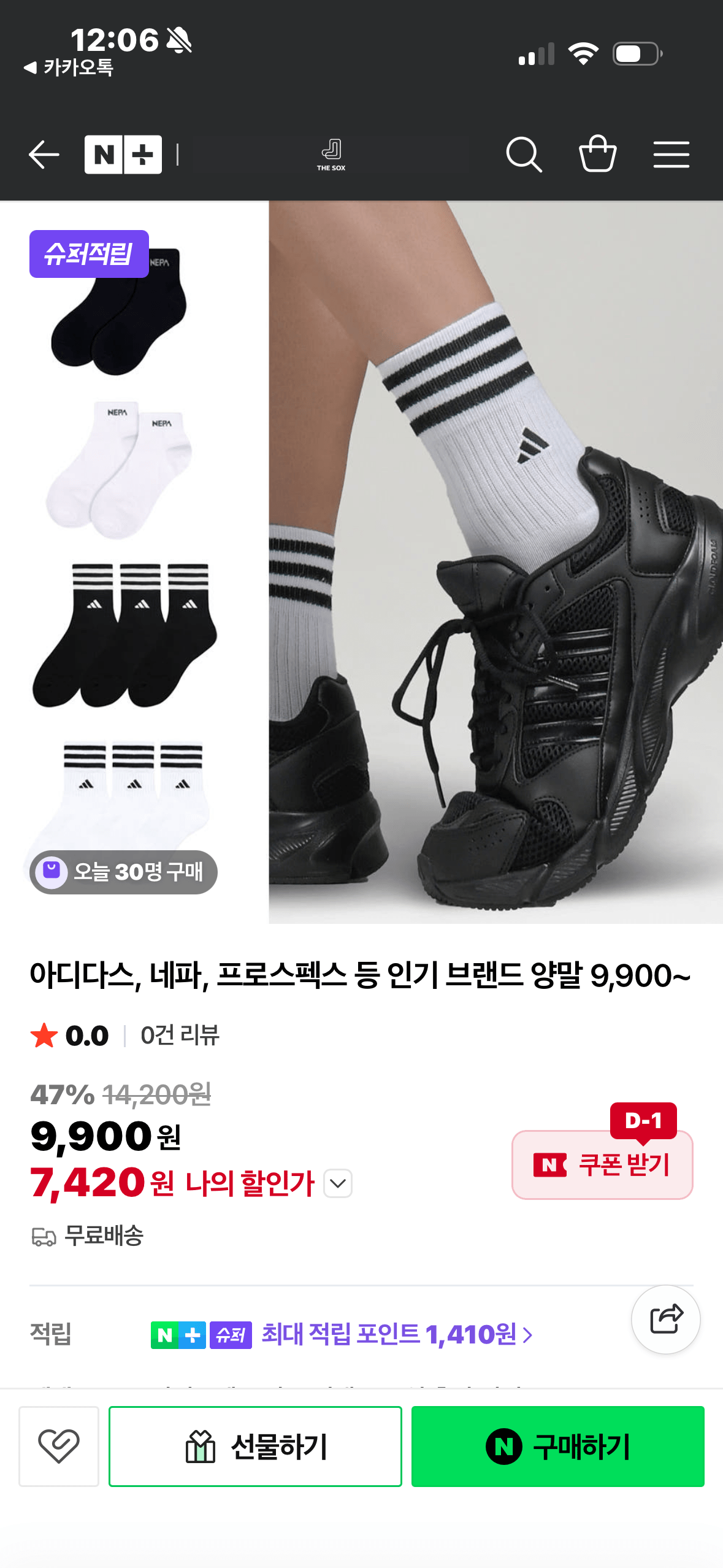Screen dimensions: 723x1568
Task: Open the share icon
Action: pos(665,1320)
